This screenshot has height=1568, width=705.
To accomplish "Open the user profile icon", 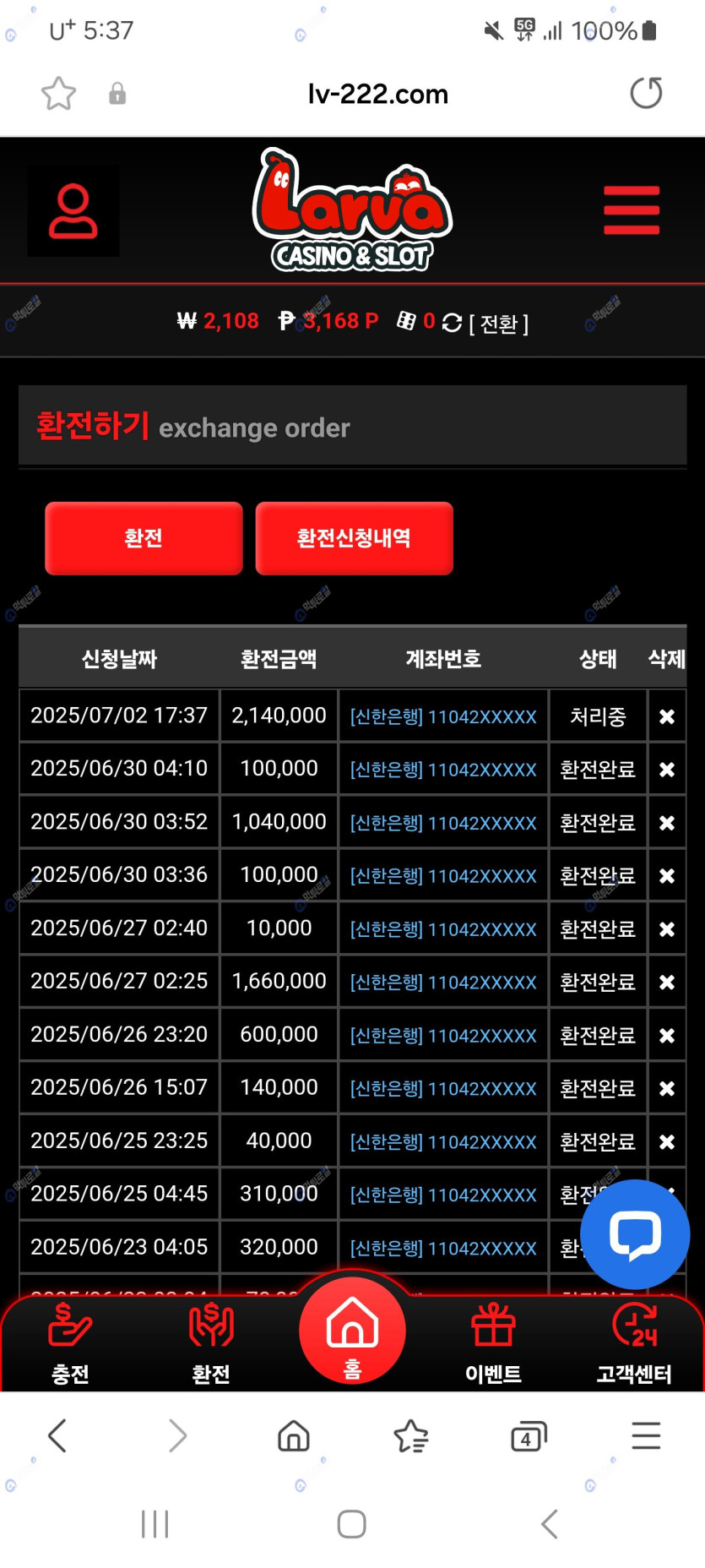I will 73,210.
